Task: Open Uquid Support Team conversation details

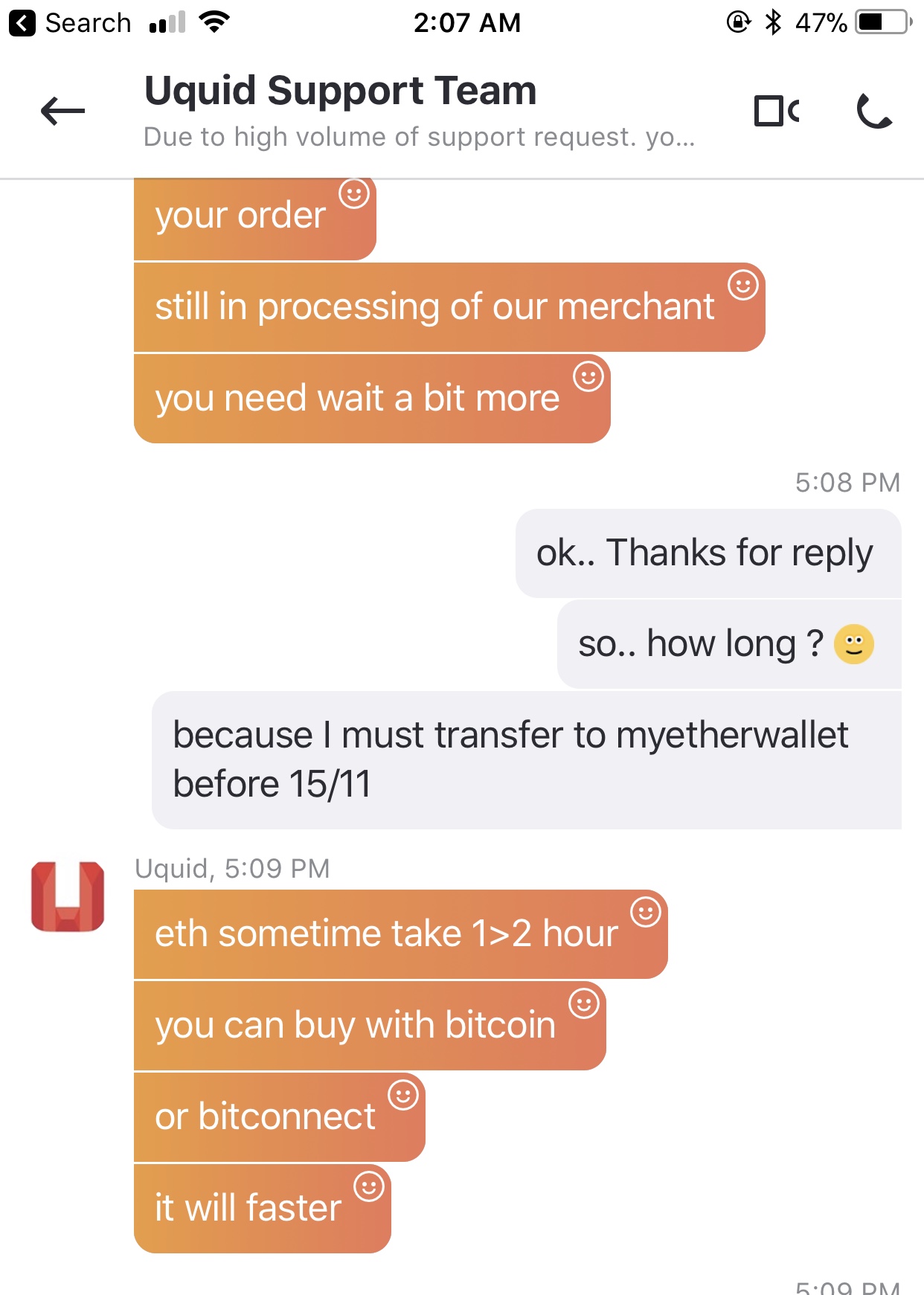Action: click(x=340, y=91)
